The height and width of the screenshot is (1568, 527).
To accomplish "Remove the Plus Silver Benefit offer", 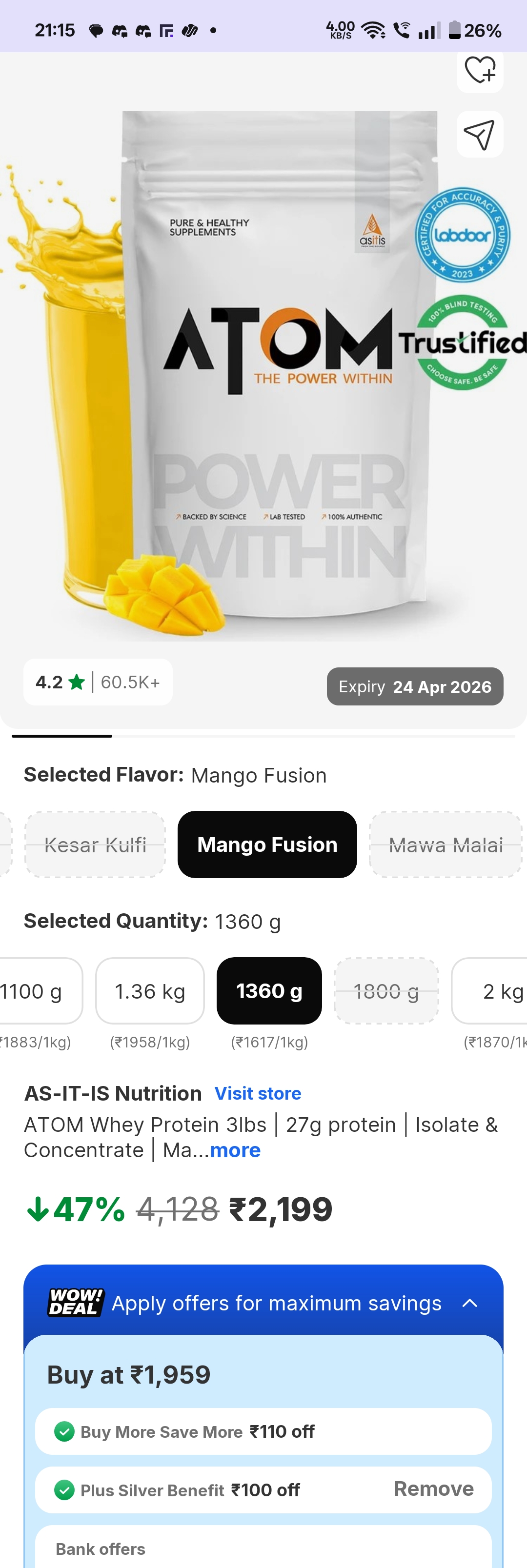I will pyautogui.click(x=433, y=1488).
